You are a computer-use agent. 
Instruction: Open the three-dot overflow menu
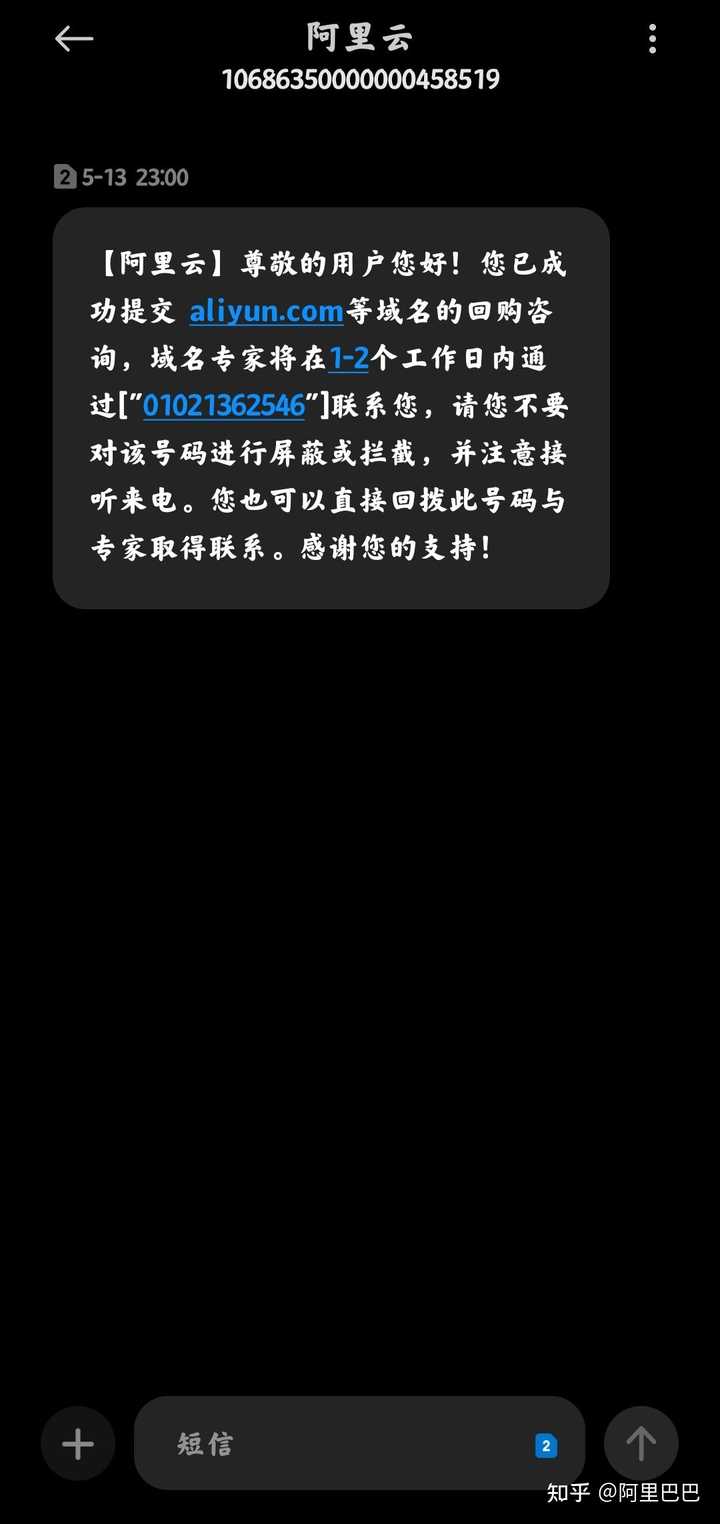click(652, 39)
